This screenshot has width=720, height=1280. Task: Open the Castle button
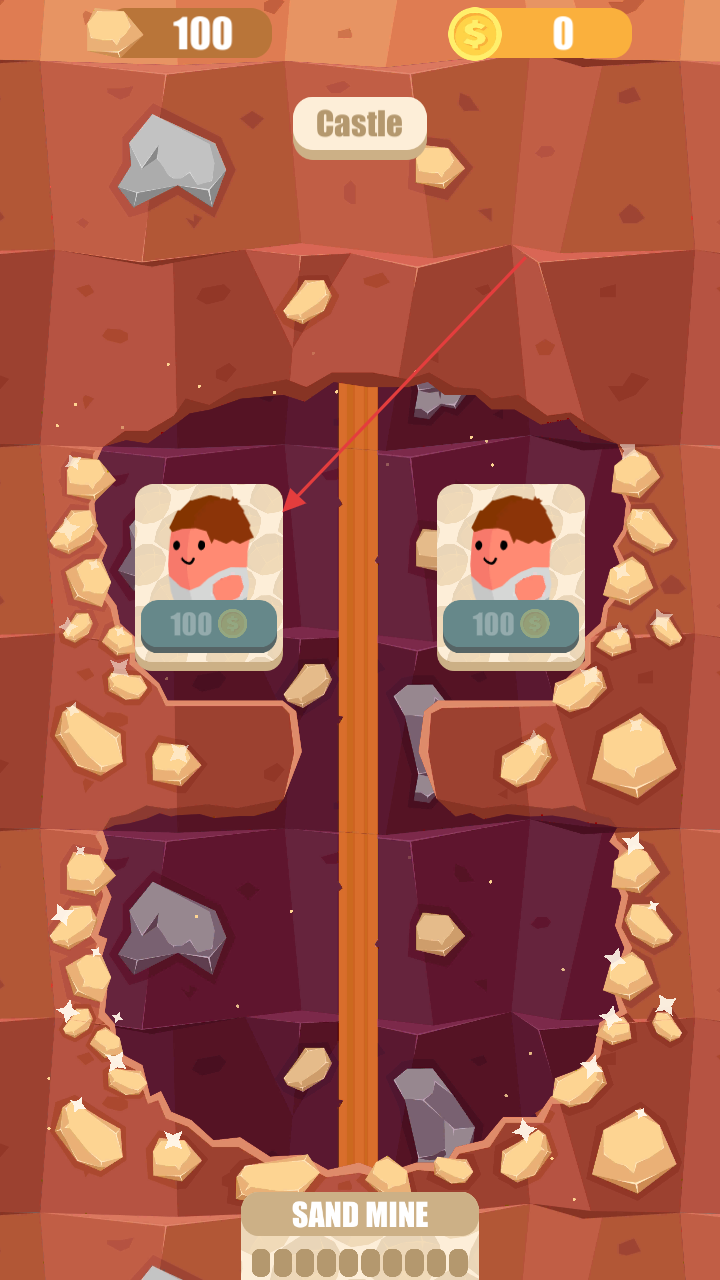[x=359, y=125]
